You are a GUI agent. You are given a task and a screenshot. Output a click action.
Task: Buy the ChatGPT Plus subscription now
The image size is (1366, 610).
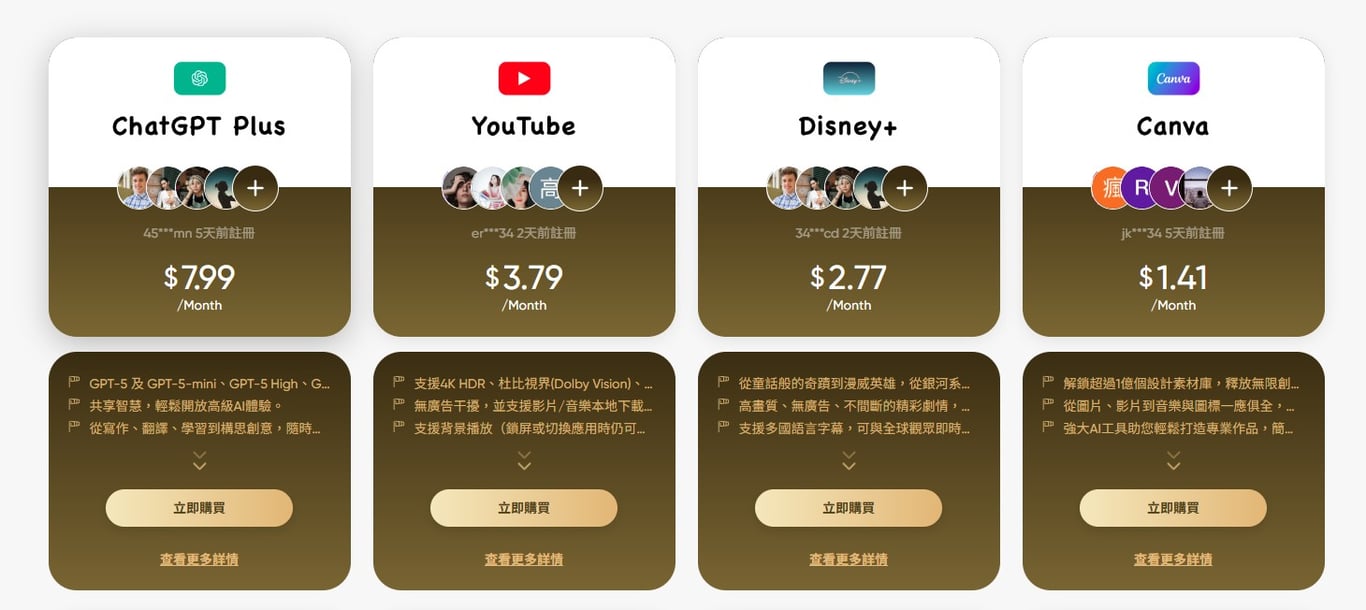pos(199,508)
